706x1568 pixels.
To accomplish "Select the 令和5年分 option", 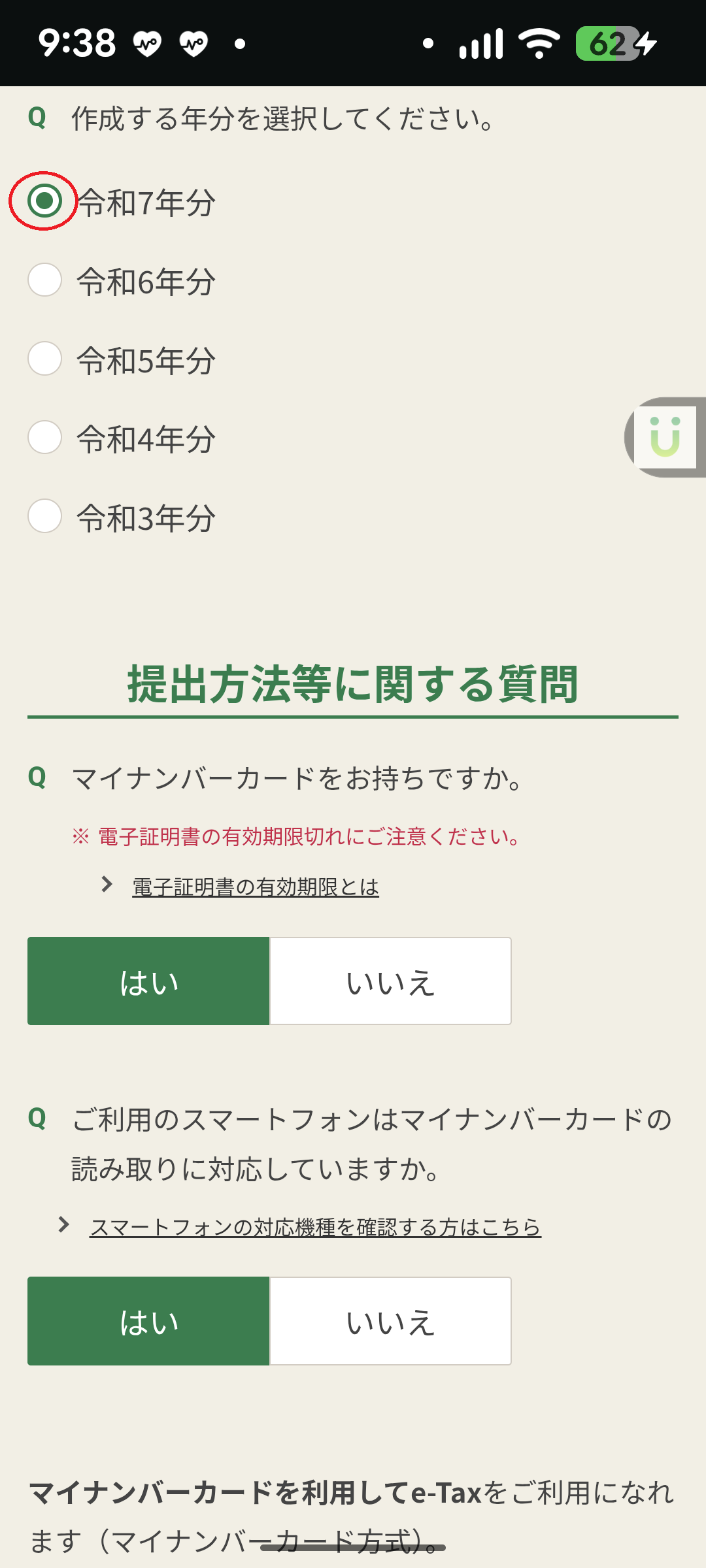I will coord(44,359).
